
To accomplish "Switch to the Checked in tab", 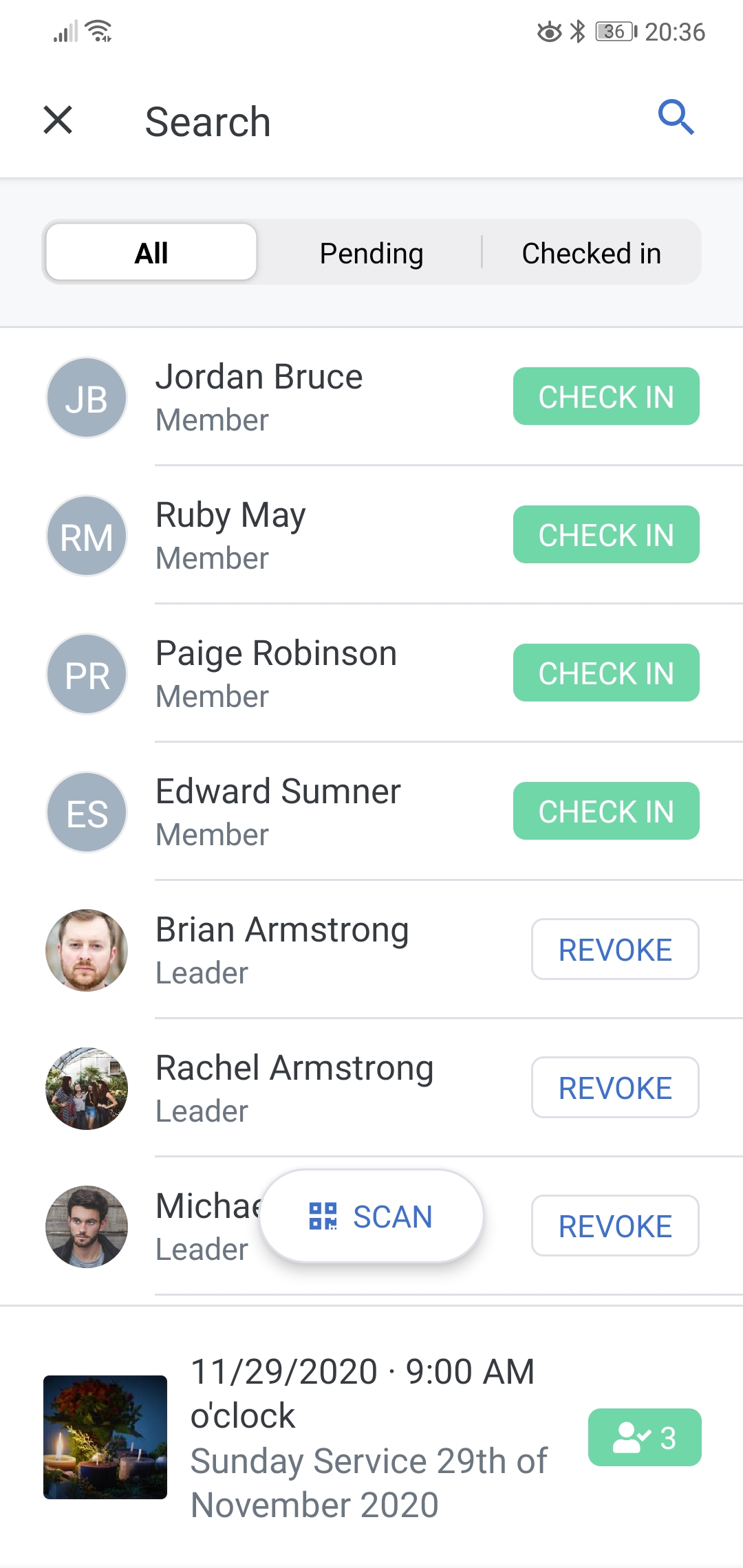I will coord(592,252).
